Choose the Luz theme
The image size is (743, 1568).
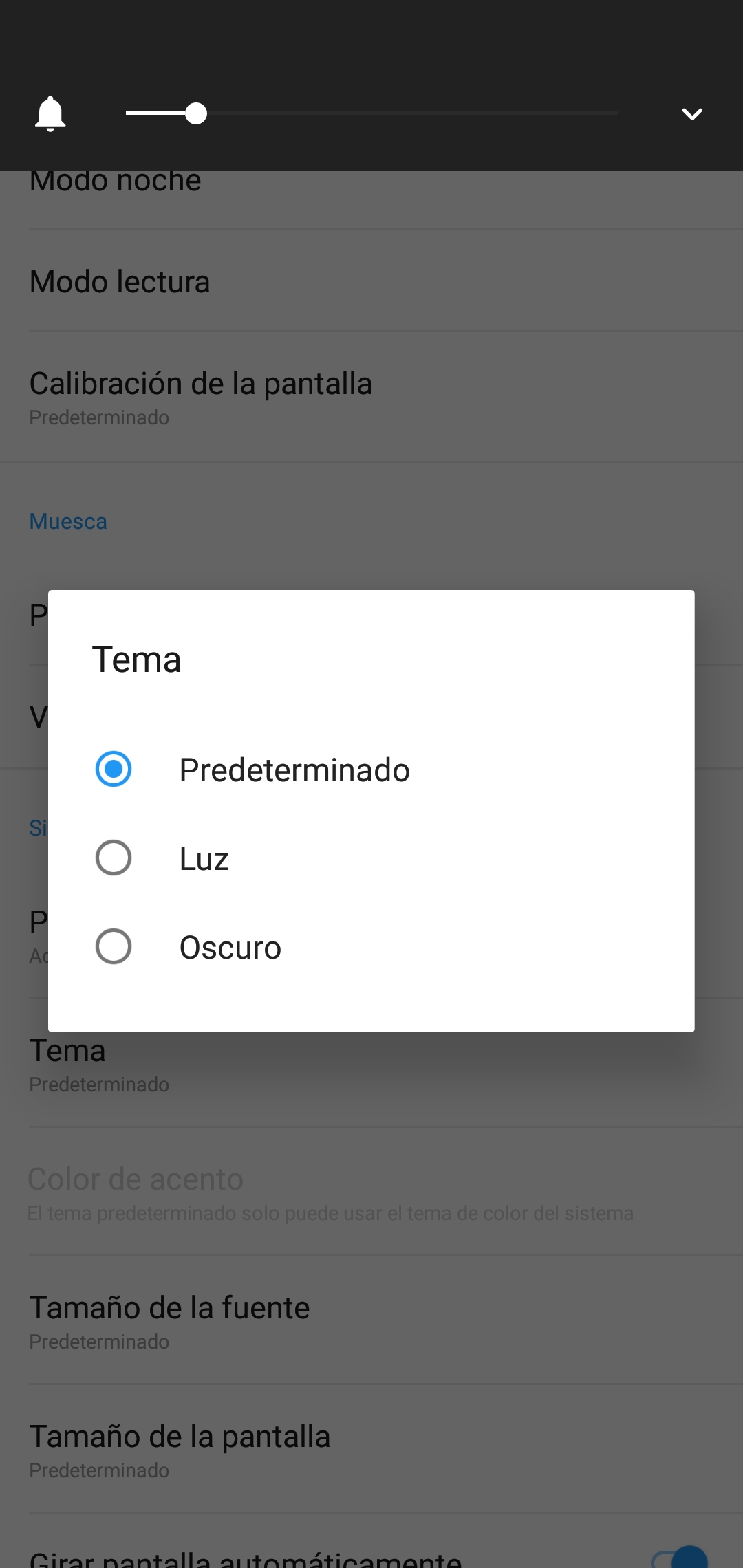tap(371, 858)
